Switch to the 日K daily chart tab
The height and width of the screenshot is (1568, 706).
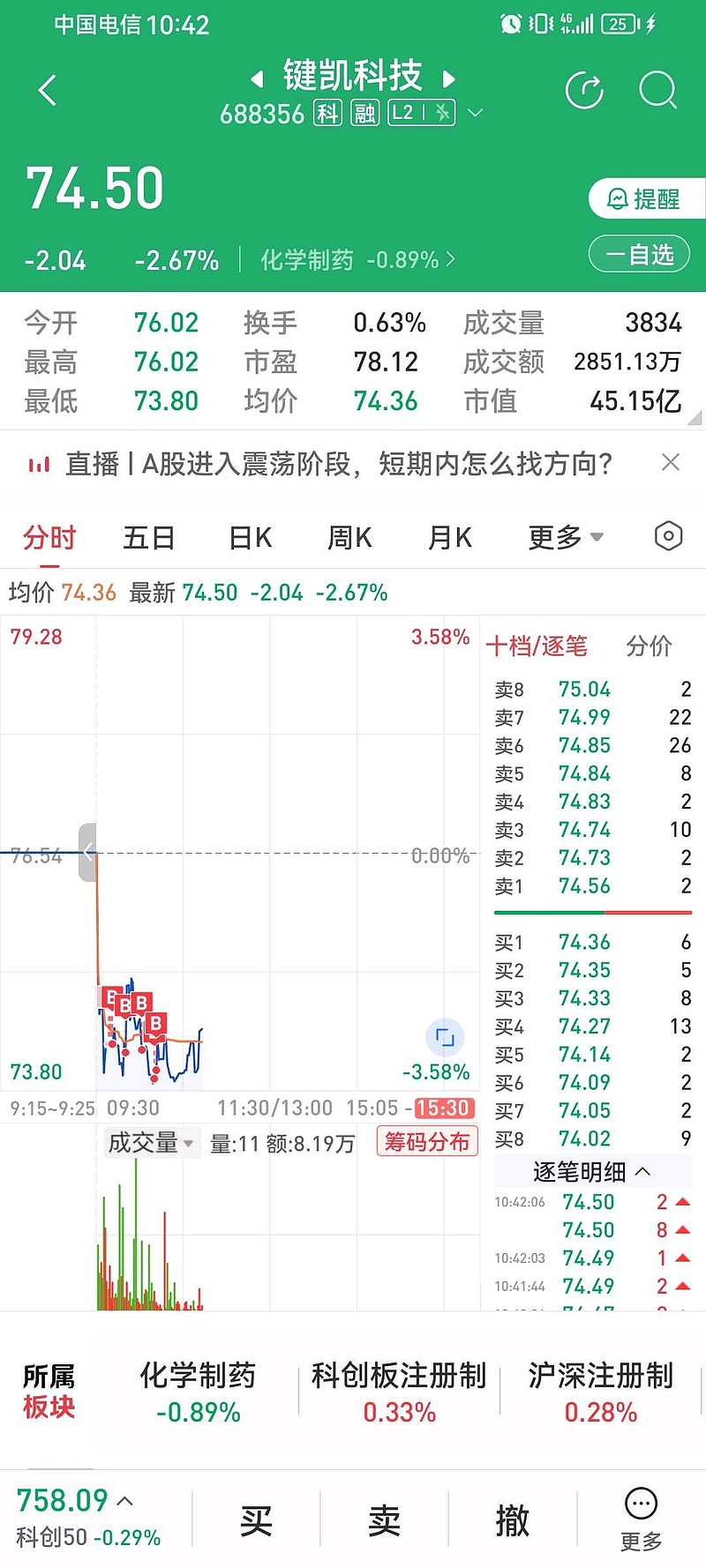click(x=250, y=536)
